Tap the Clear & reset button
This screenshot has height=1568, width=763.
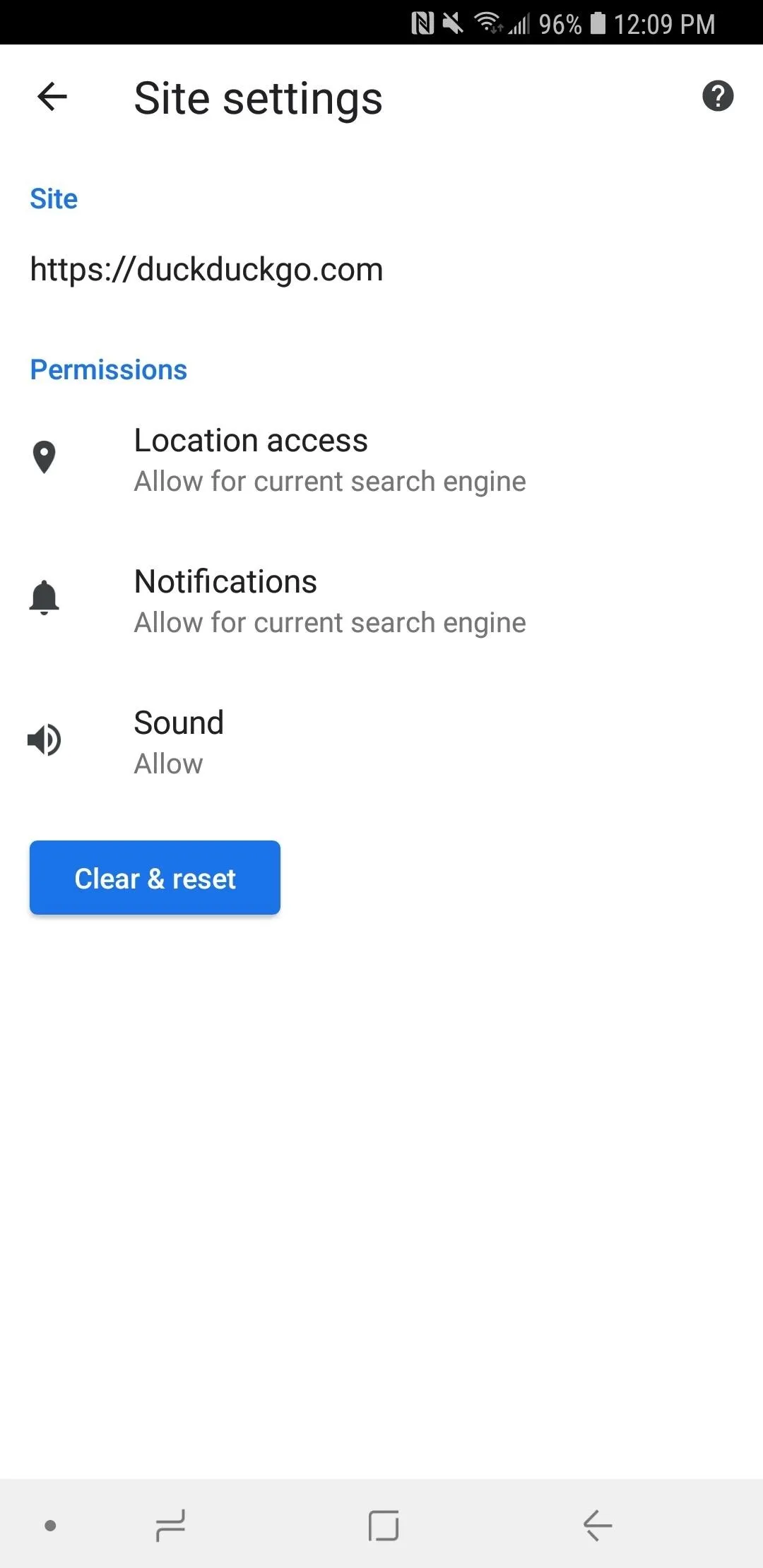(155, 878)
